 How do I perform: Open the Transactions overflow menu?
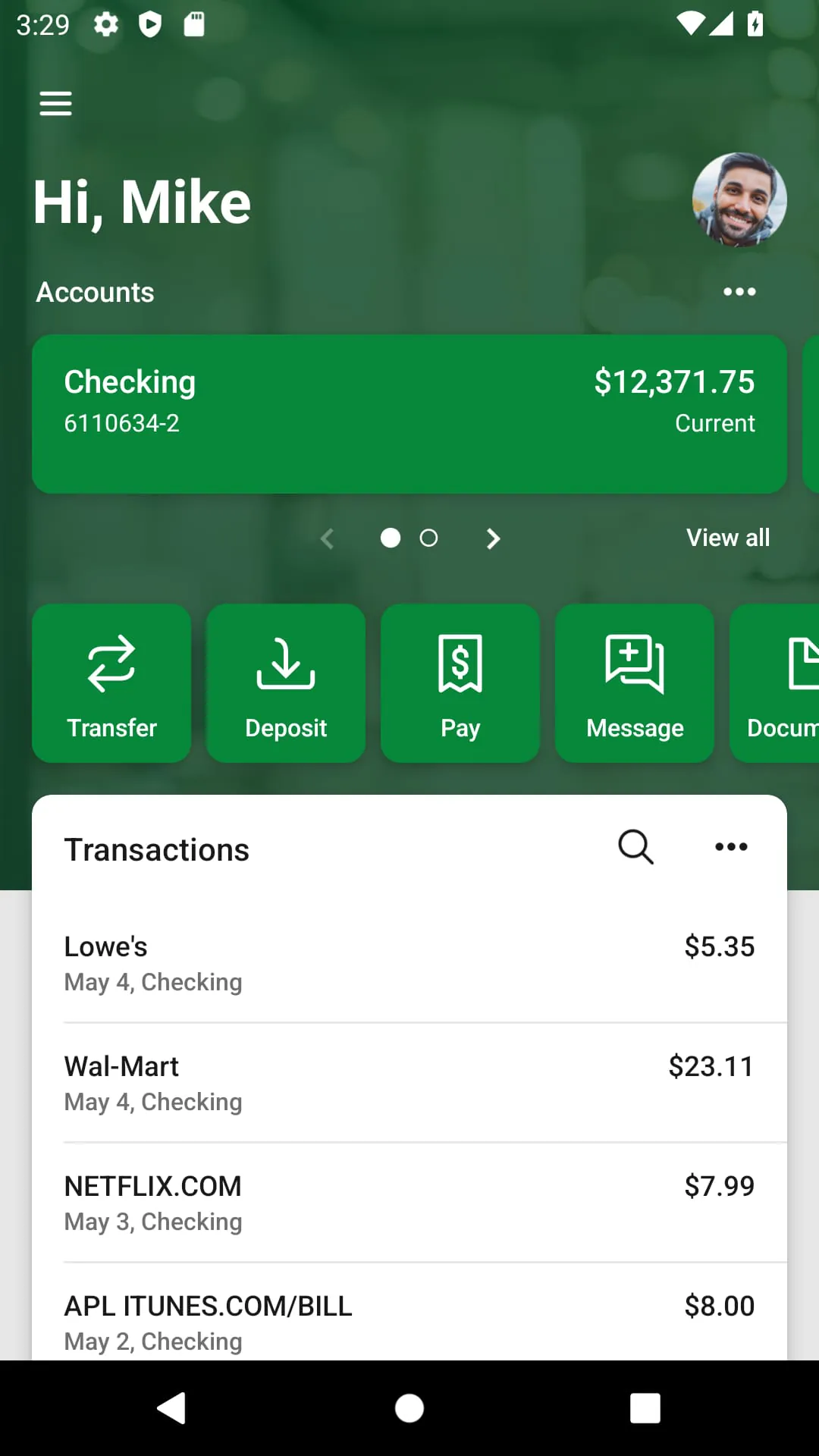(x=731, y=847)
